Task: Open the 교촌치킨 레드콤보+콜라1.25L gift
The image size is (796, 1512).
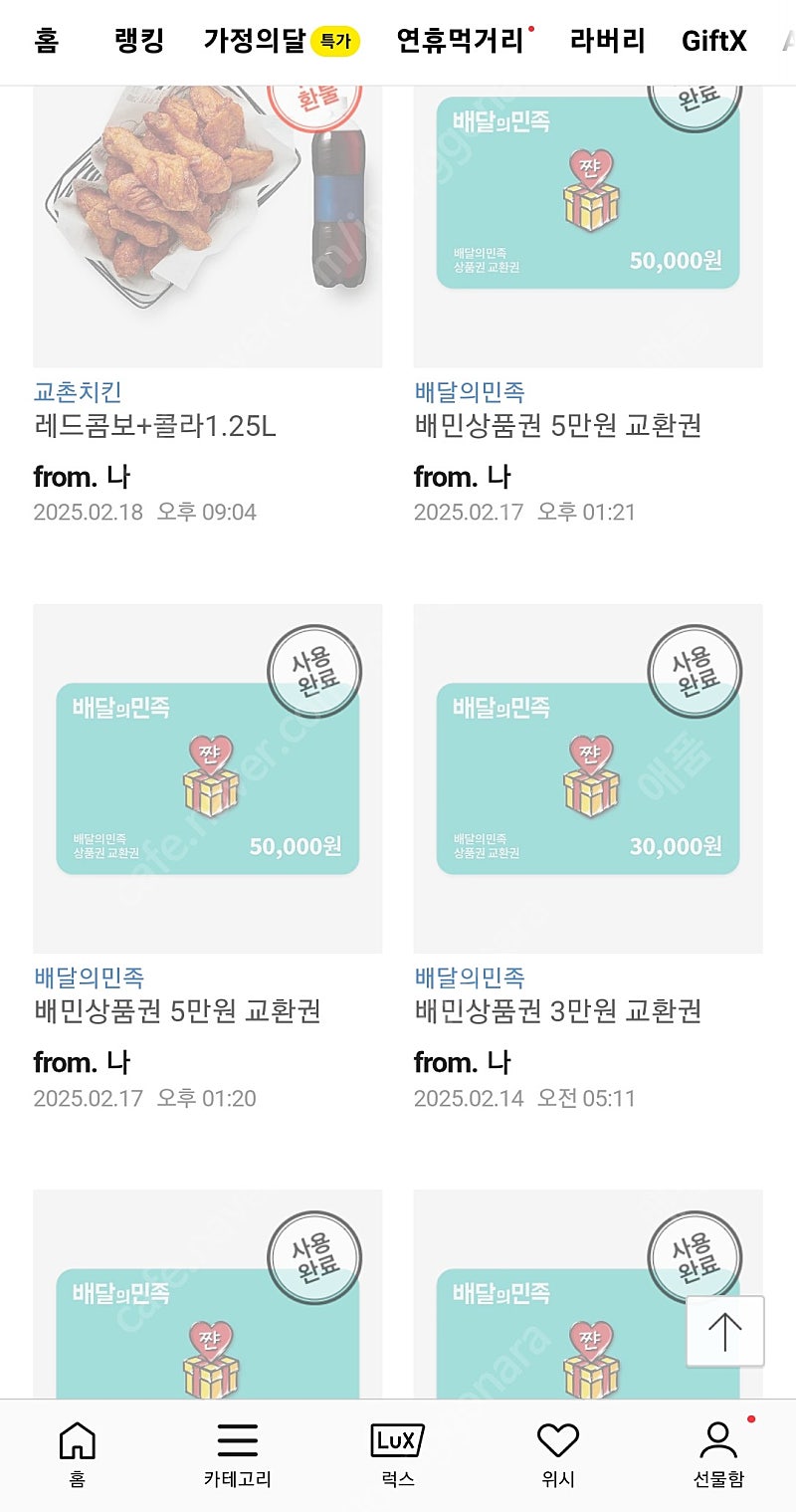Action: 208,304
